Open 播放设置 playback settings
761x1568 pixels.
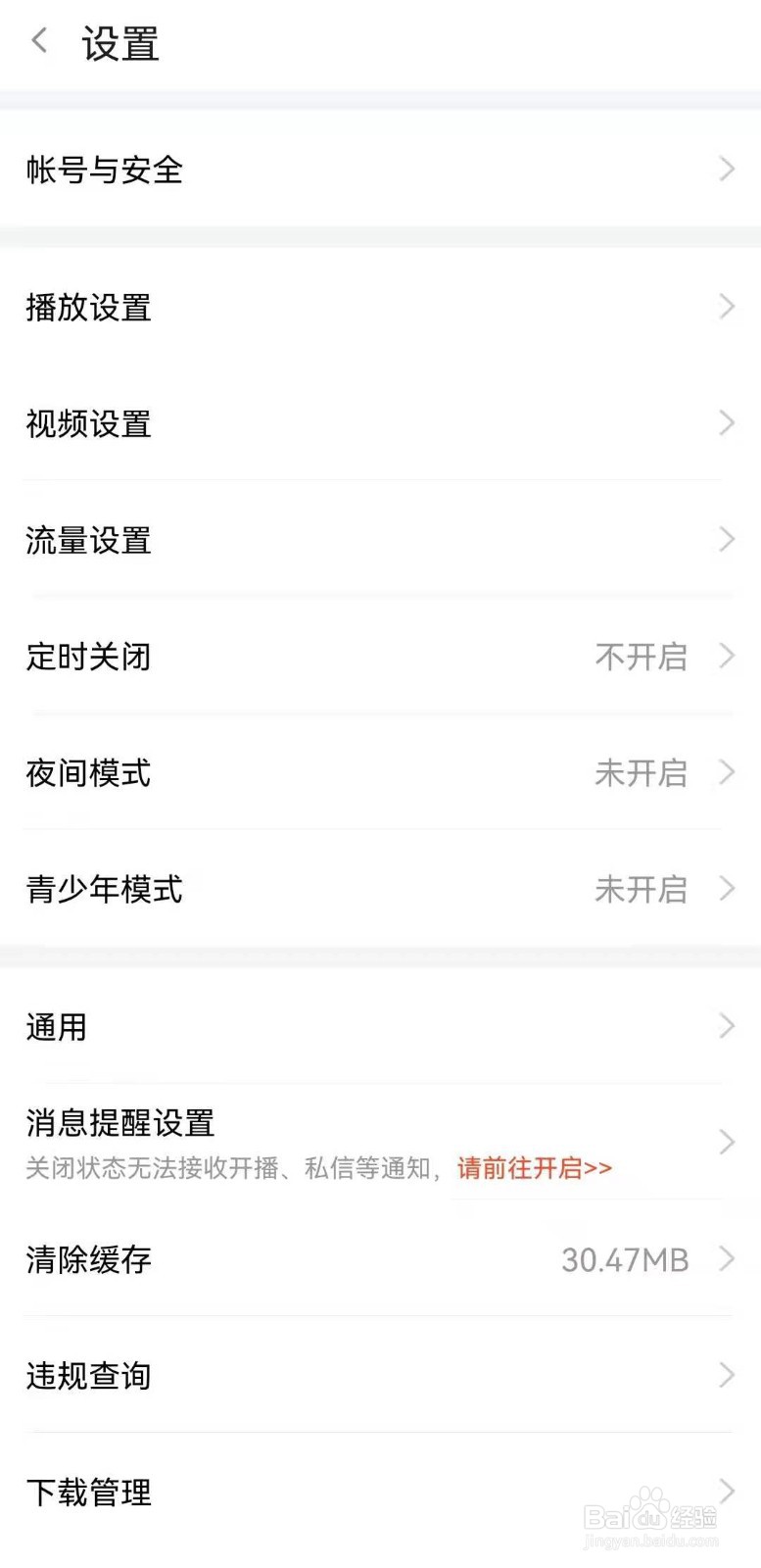[x=87, y=308]
